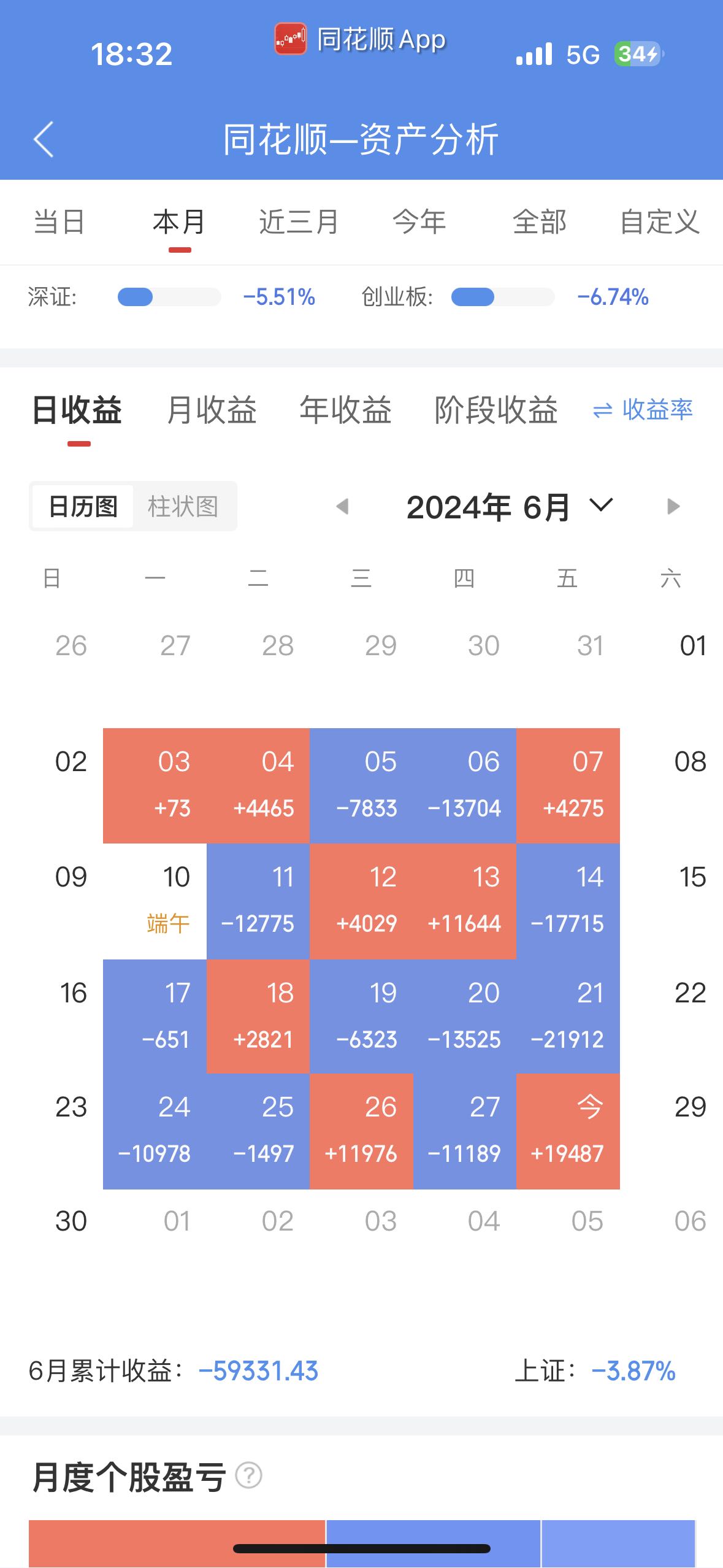Switch to the 今年 tab
Image resolution: width=723 pixels, height=1568 pixels.
pos(419,222)
